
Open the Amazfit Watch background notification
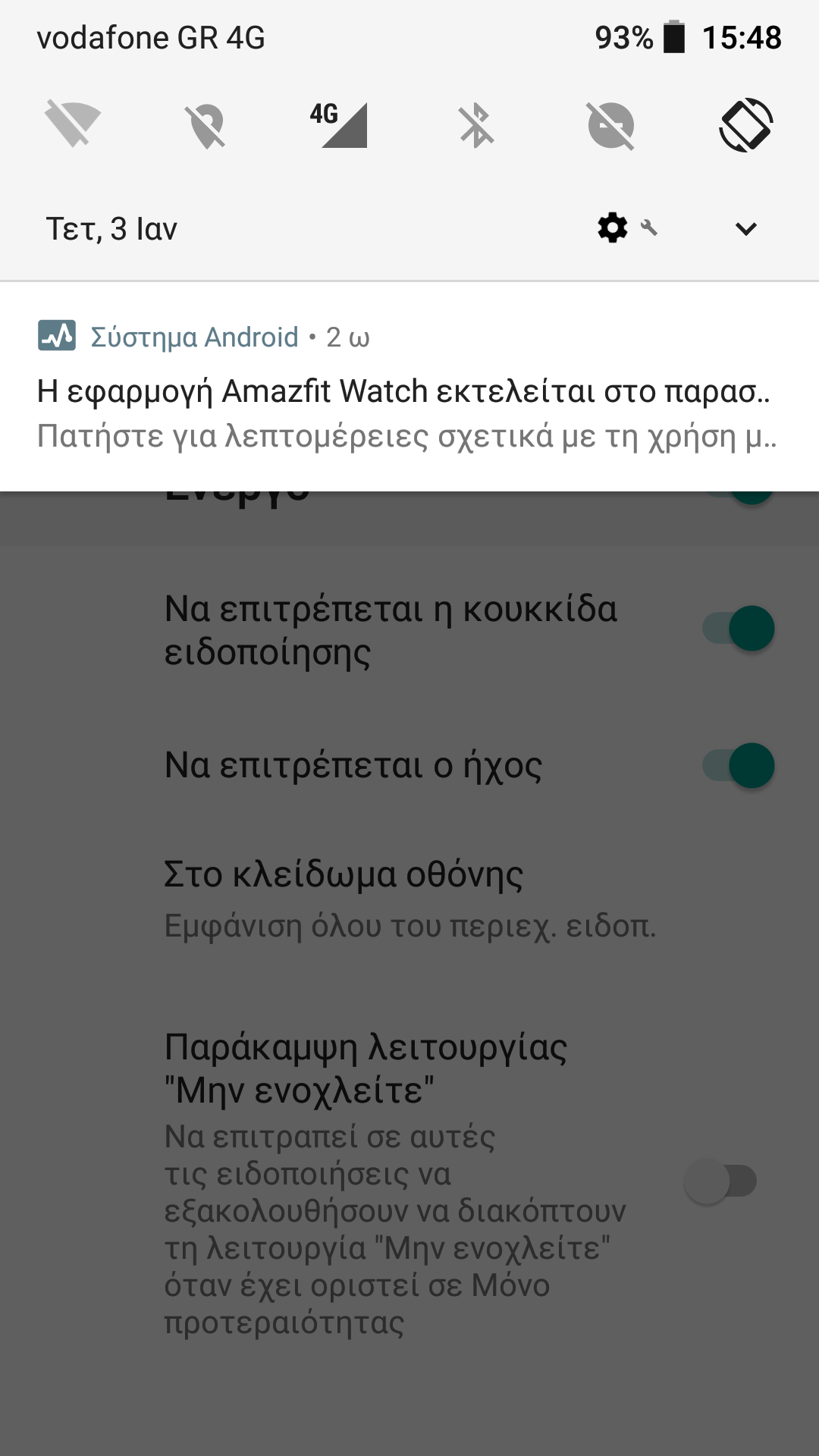[408, 391]
